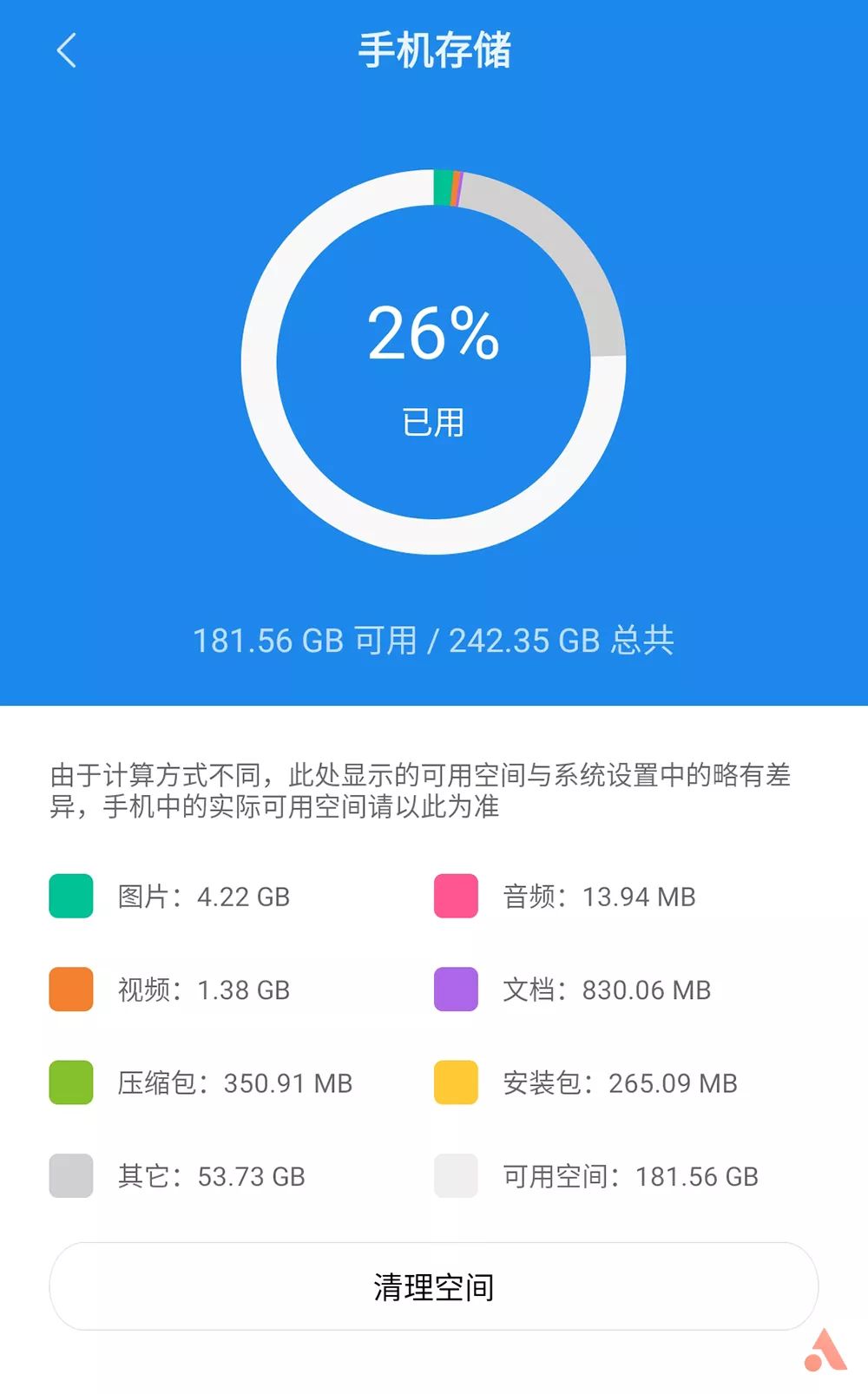Tap the gray 其它 category icon
The width and height of the screenshot is (868, 1394).
coord(70,1177)
